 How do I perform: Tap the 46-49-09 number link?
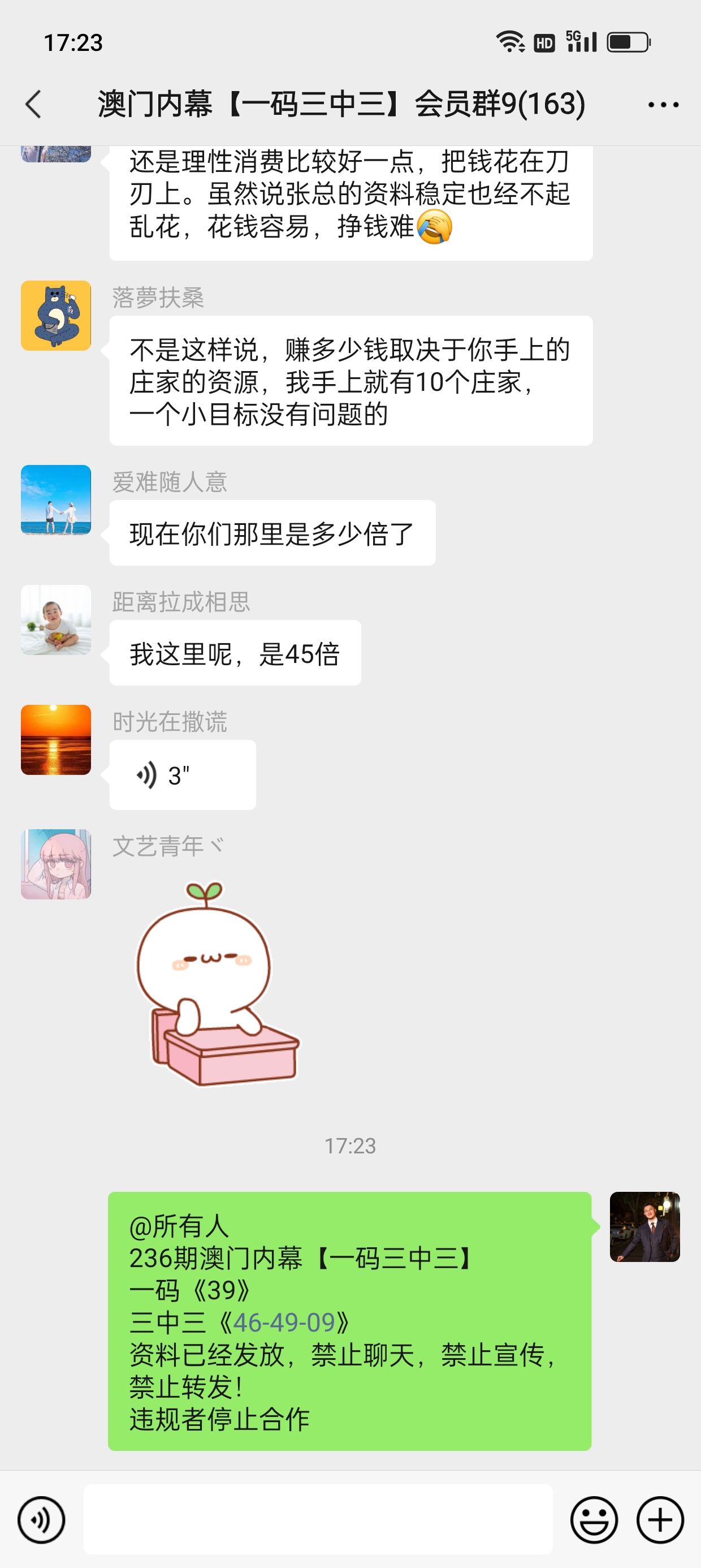(284, 1323)
